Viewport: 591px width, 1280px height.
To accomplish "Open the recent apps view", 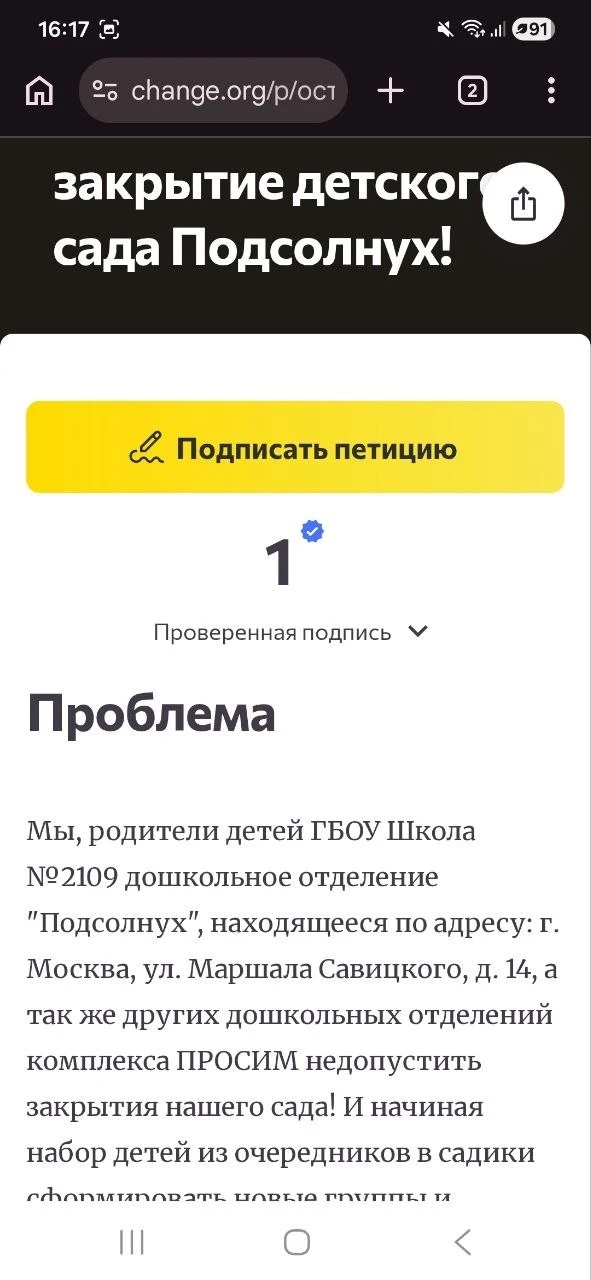I will [x=131, y=1242].
